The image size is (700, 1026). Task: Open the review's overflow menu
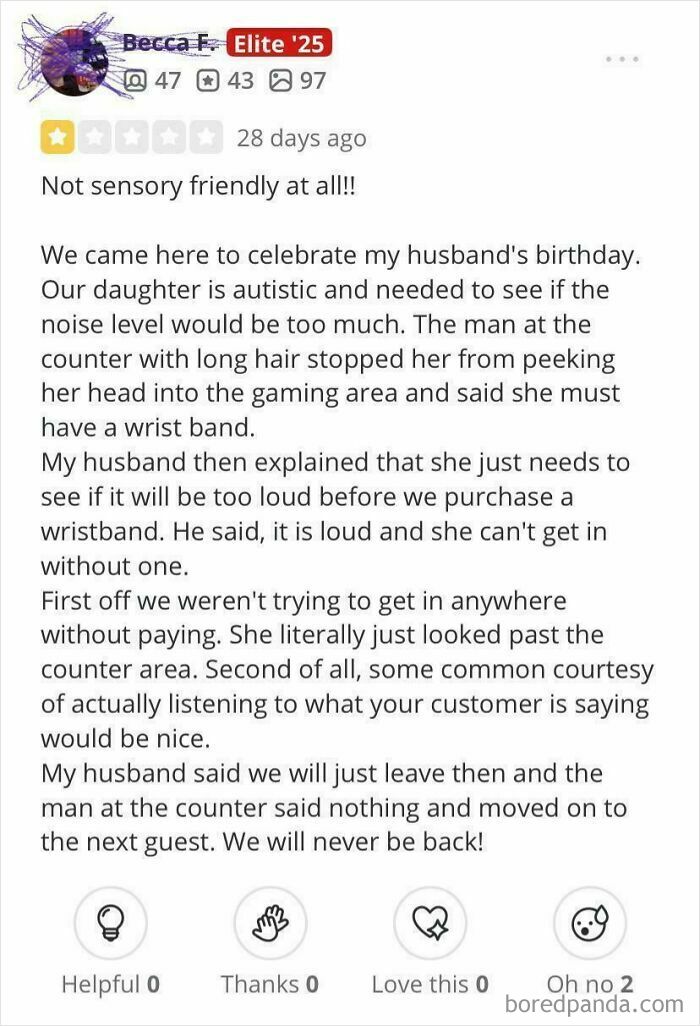620,58
